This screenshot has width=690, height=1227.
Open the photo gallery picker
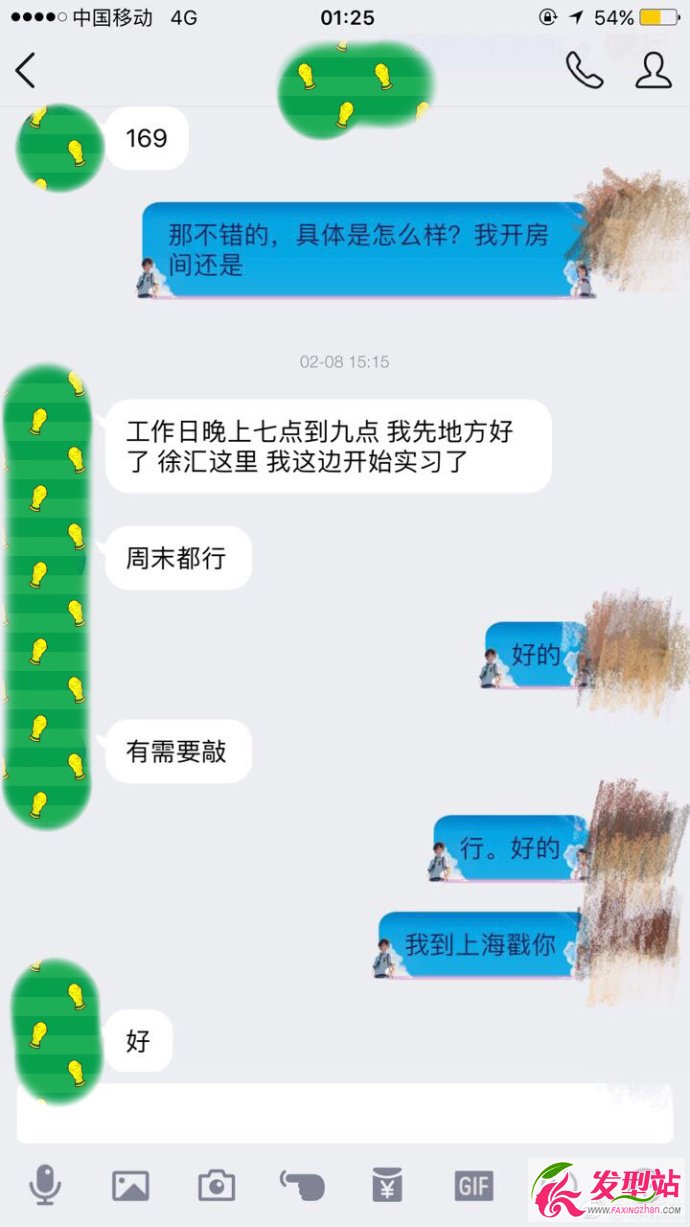click(130, 1186)
